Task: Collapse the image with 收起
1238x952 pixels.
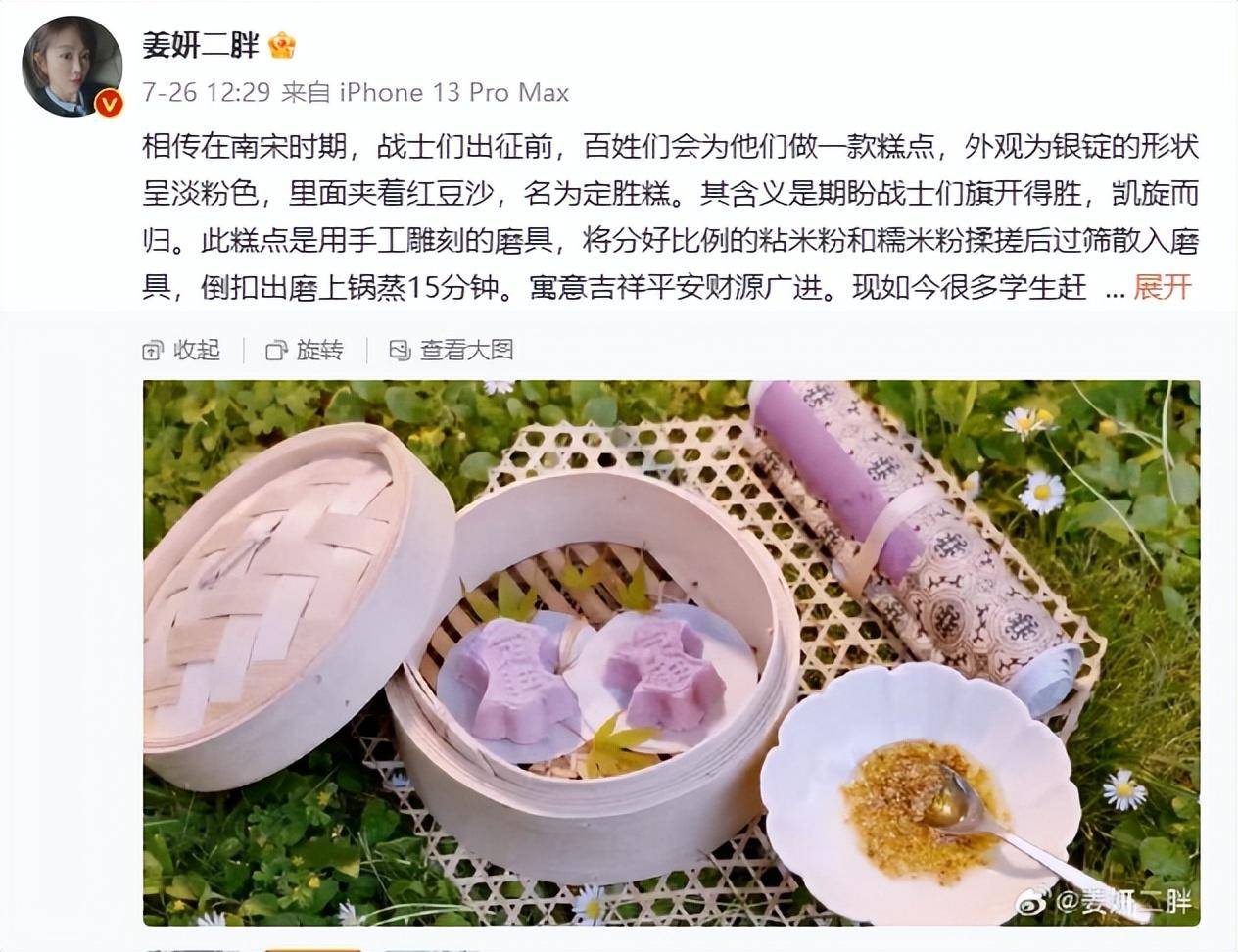Action: (x=182, y=350)
